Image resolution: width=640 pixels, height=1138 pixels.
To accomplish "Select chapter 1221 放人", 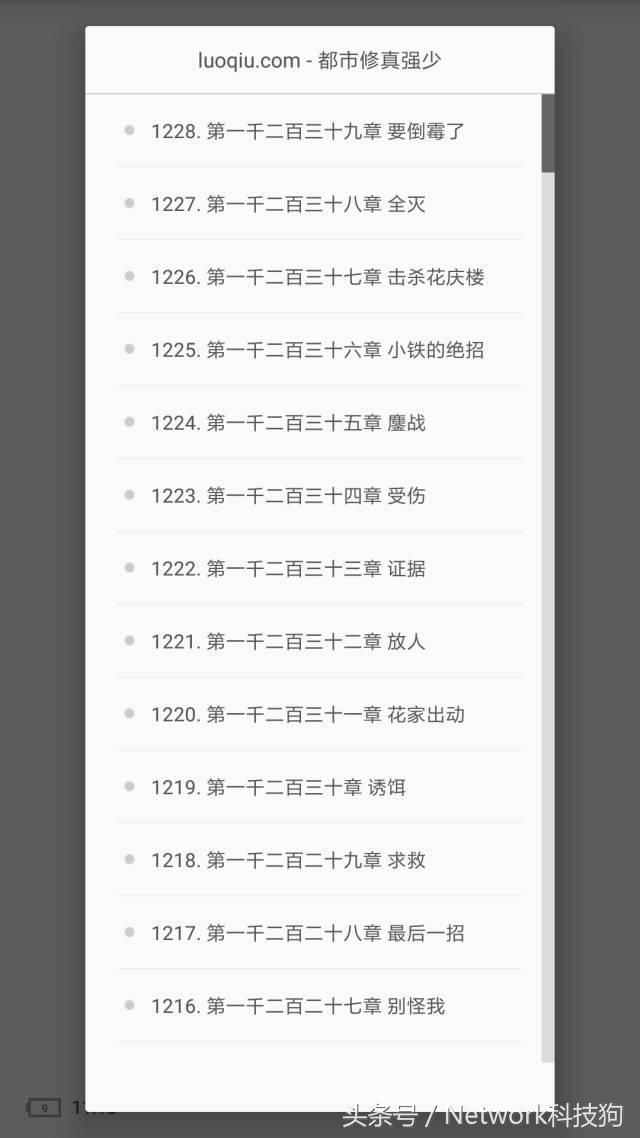I will [x=319, y=642].
